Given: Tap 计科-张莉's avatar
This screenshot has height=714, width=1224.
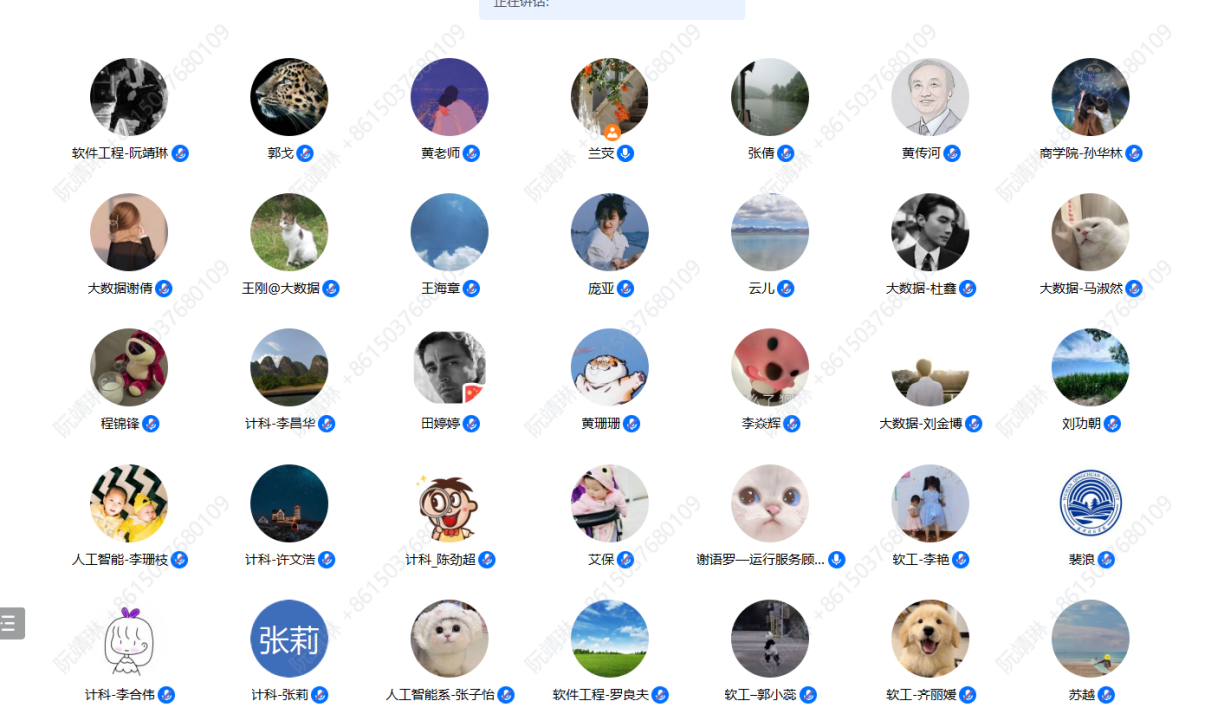Looking at the screenshot, I should point(289,638).
